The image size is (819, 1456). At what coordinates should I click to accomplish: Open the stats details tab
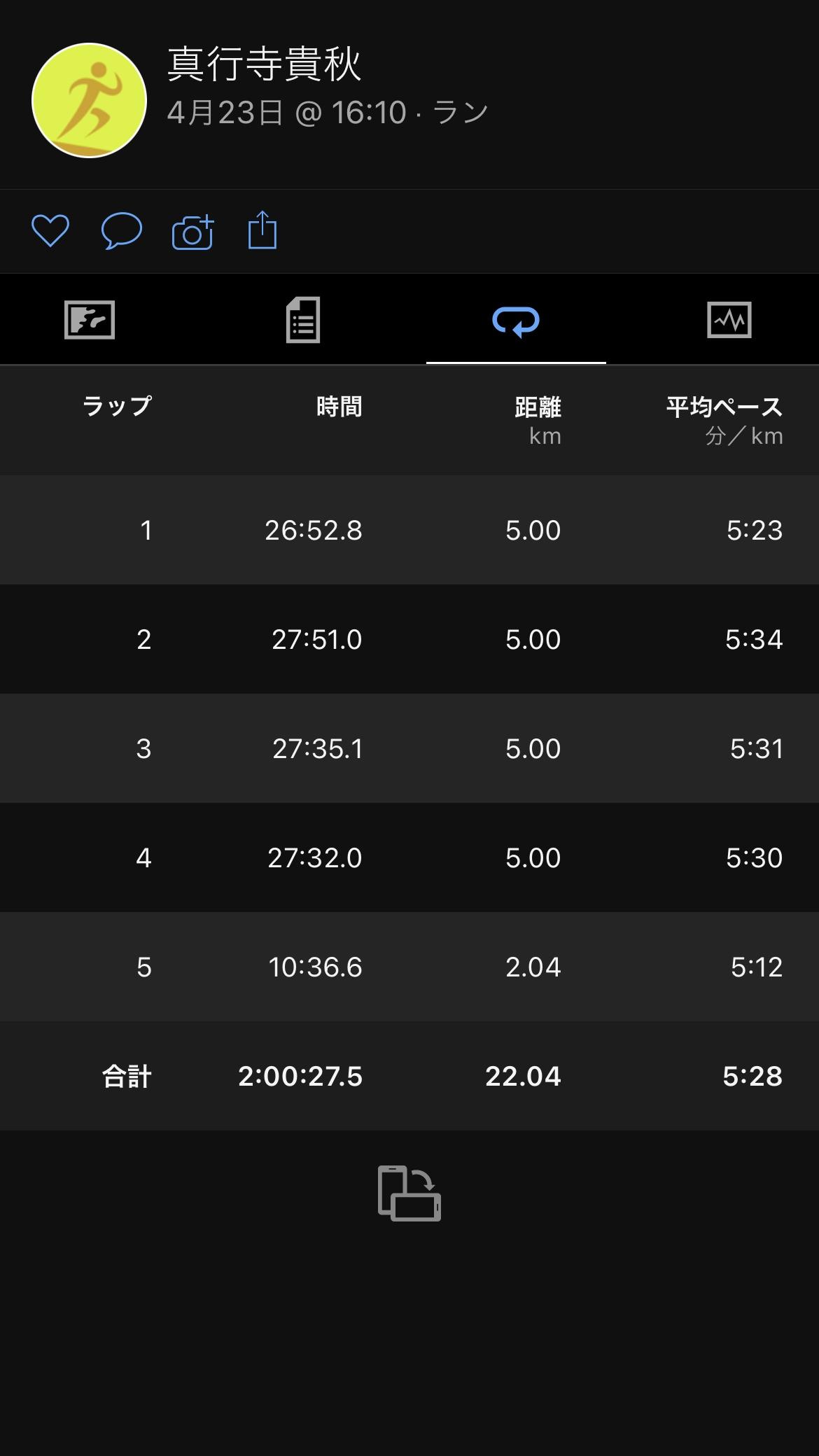(303, 320)
